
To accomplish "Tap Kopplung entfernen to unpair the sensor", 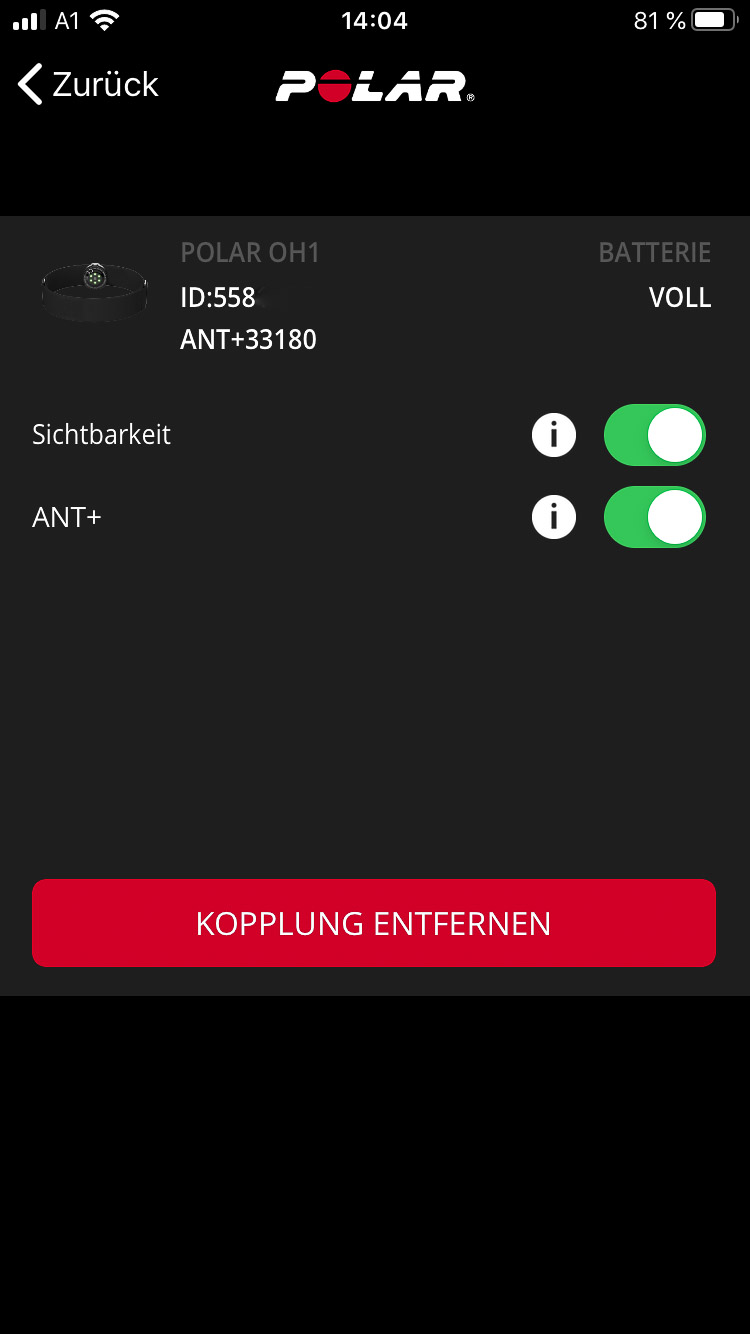I will click(374, 923).
